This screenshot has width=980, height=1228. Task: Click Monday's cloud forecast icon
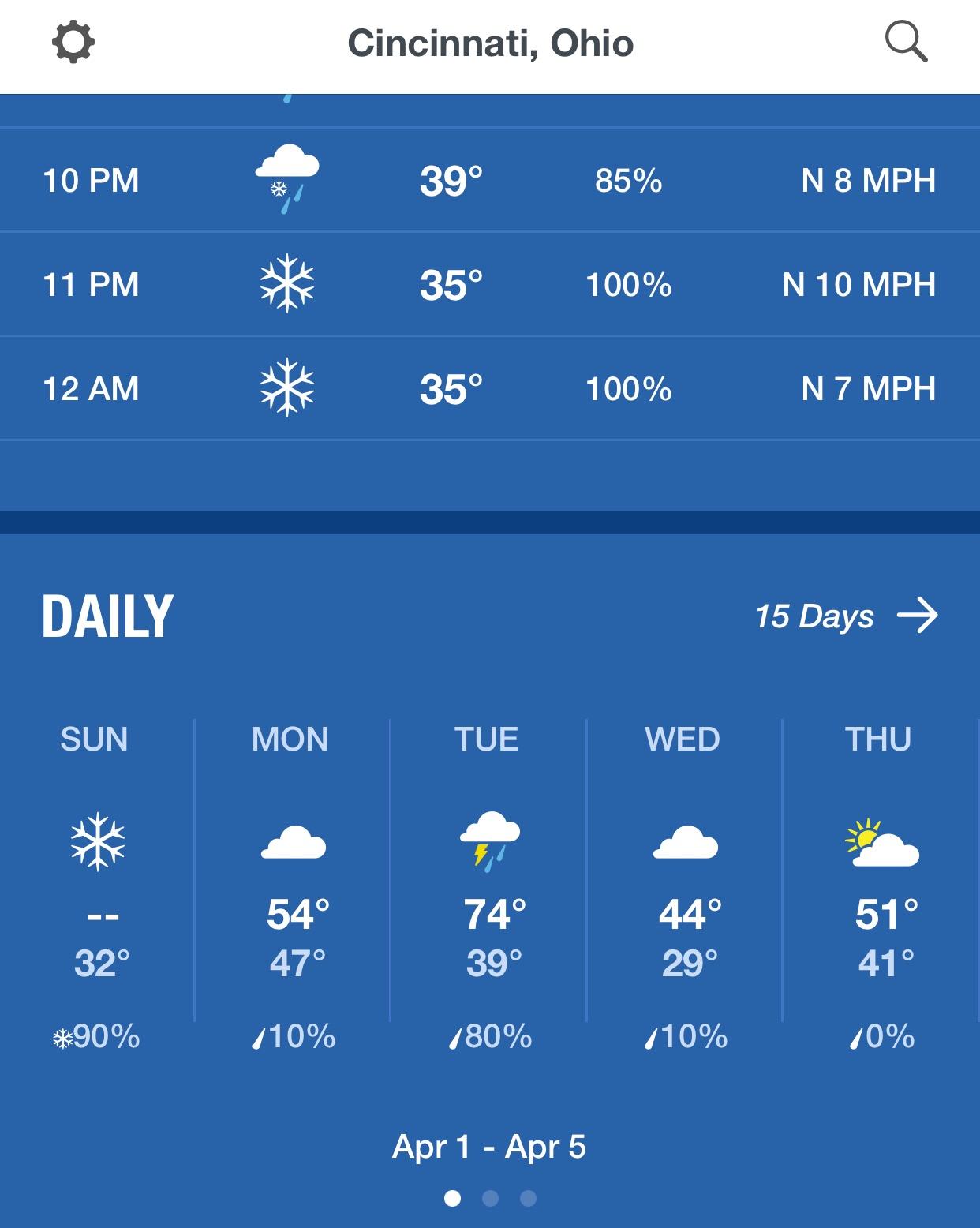pos(294,844)
